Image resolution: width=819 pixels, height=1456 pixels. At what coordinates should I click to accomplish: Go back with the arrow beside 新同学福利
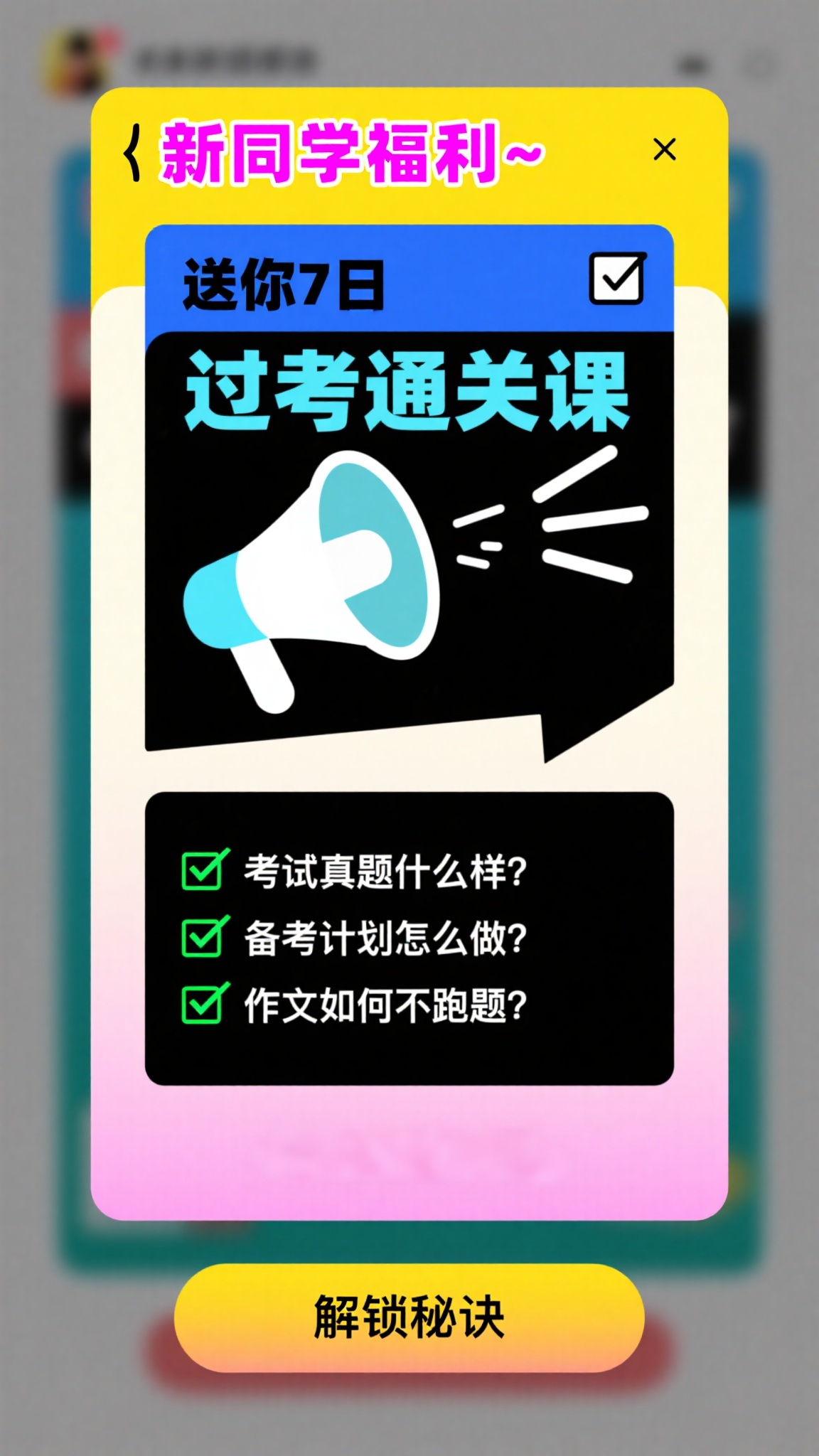click(x=132, y=152)
